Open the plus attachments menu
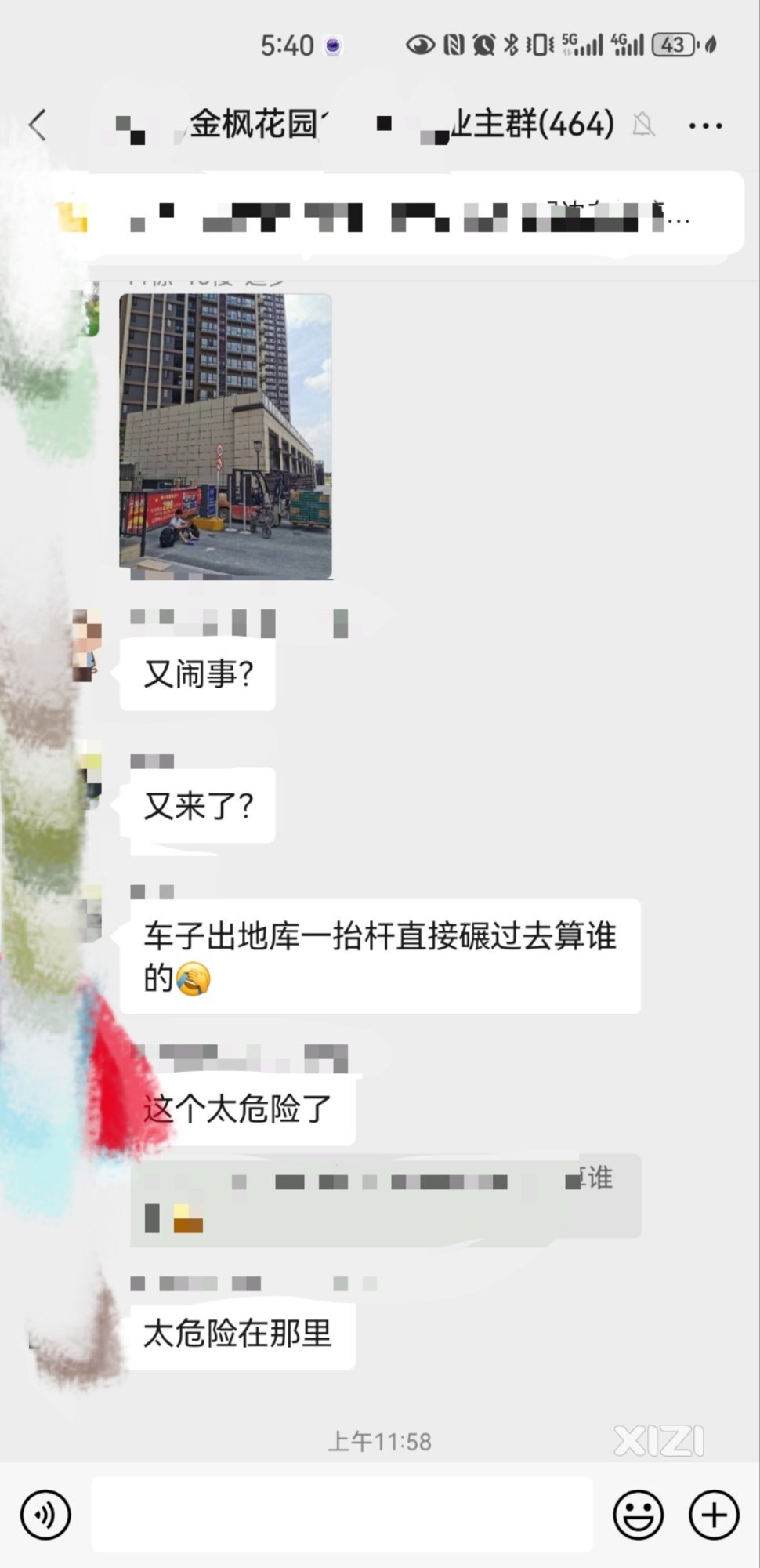Image resolution: width=760 pixels, height=1568 pixels. 713,1515
